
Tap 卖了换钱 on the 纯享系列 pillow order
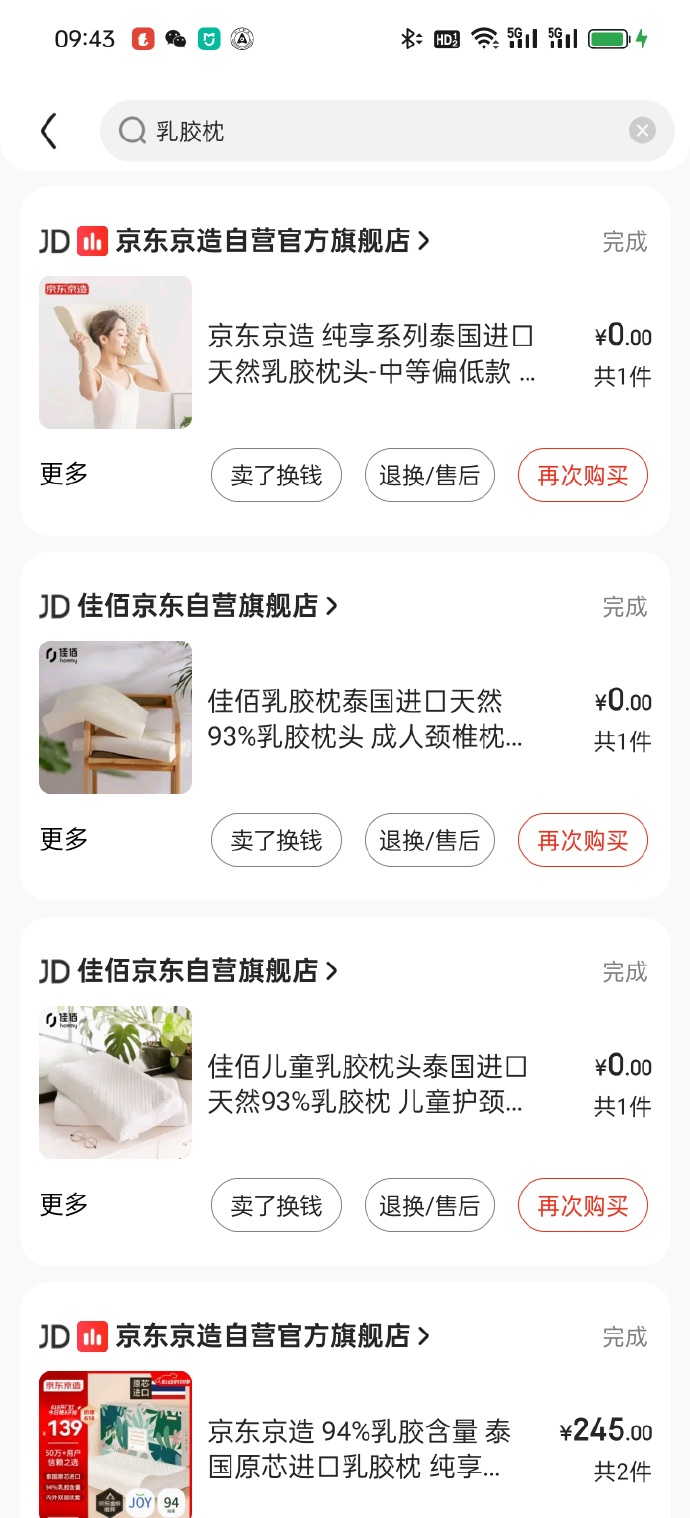(276, 475)
